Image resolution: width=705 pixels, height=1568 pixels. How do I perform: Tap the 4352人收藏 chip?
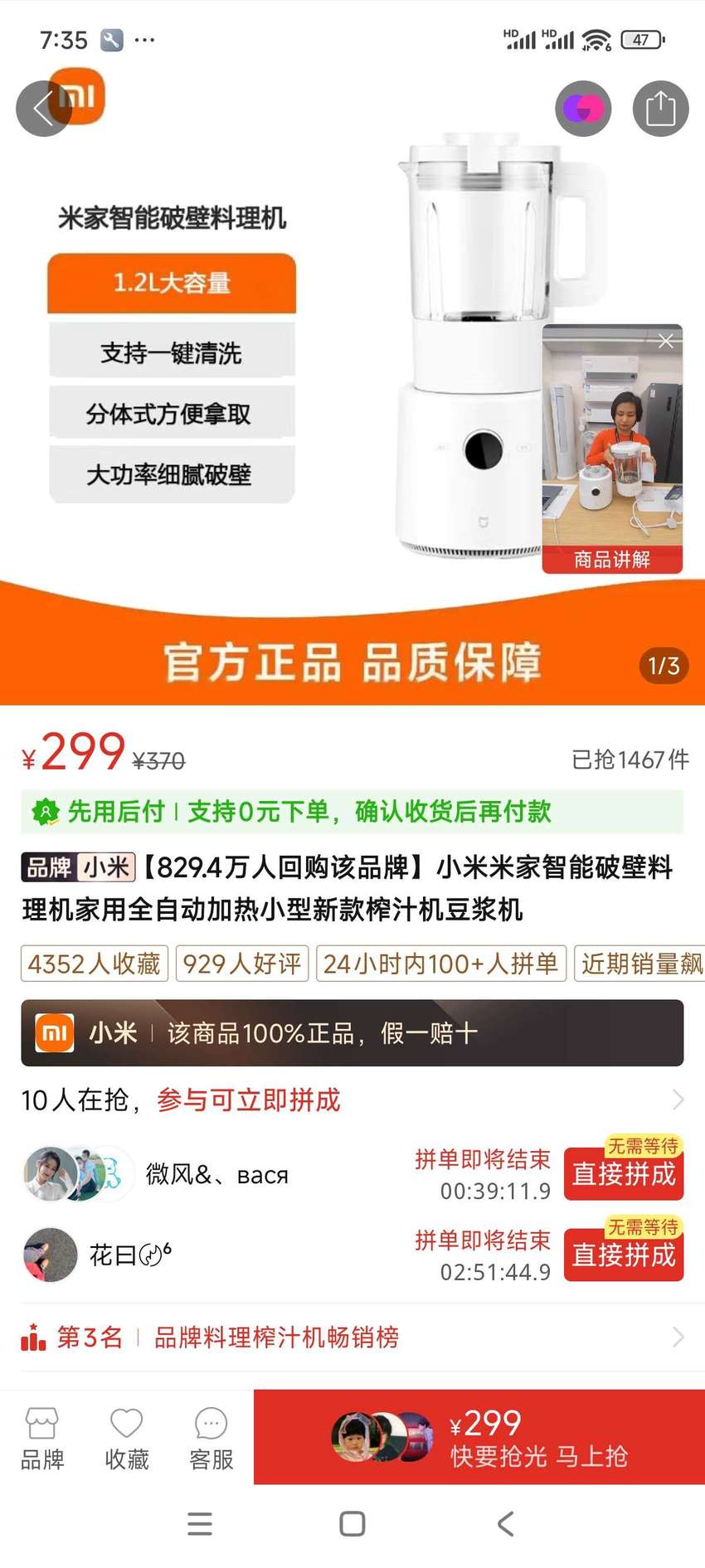95,964
